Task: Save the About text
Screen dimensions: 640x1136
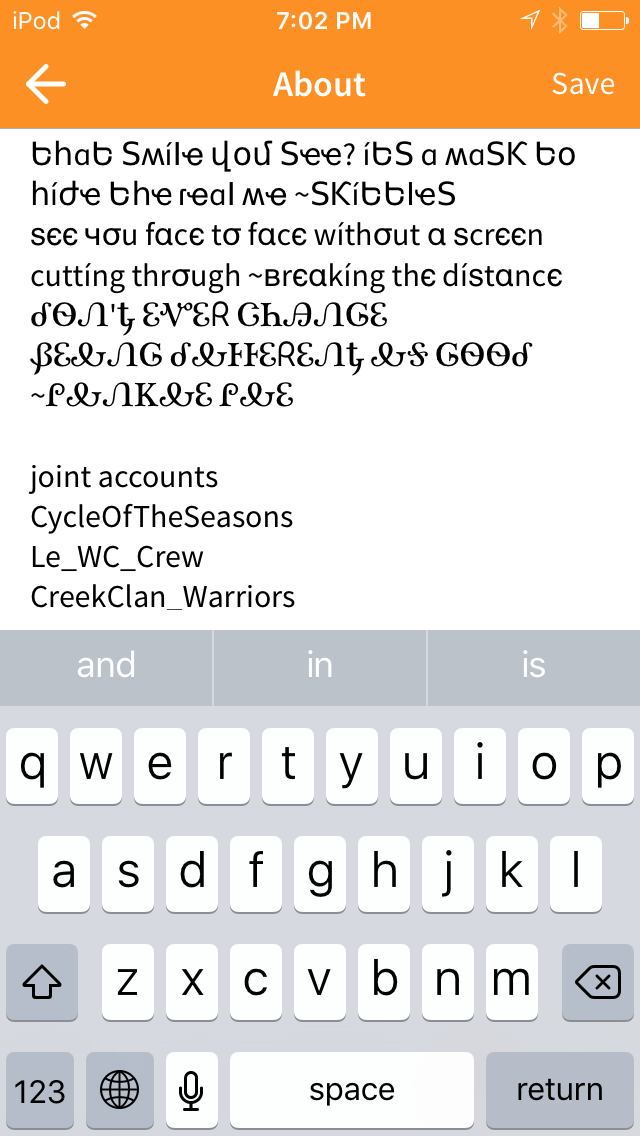Action: 583,84
